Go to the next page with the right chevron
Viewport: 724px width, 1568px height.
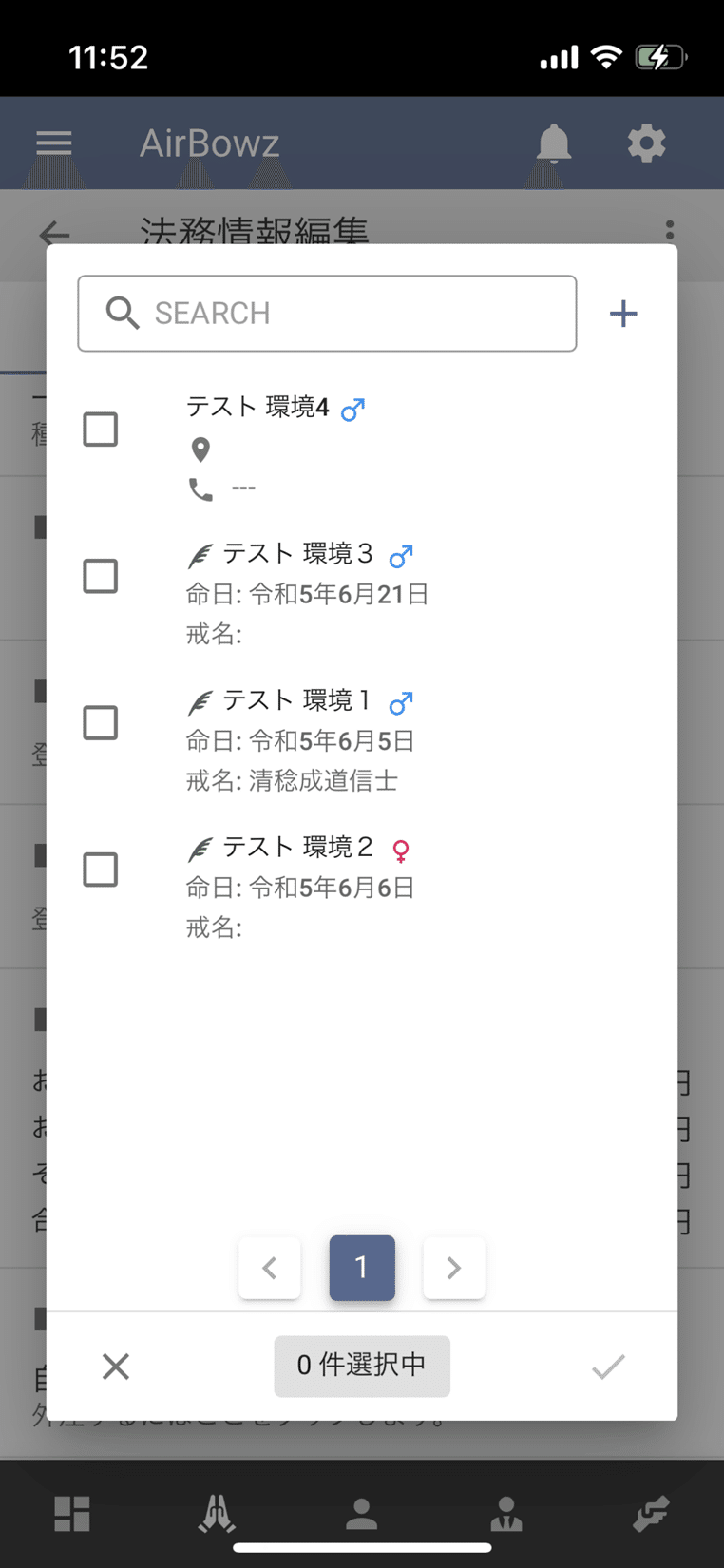click(454, 1268)
